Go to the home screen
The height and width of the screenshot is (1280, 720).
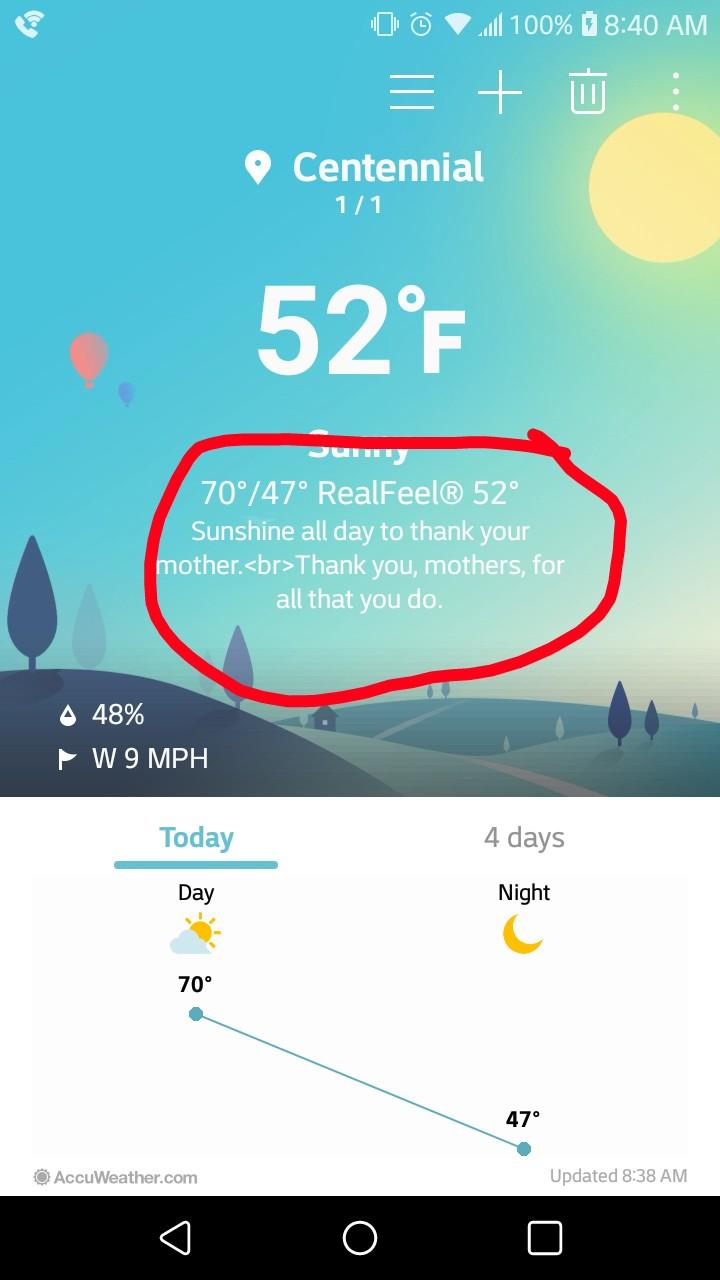(360, 1238)
